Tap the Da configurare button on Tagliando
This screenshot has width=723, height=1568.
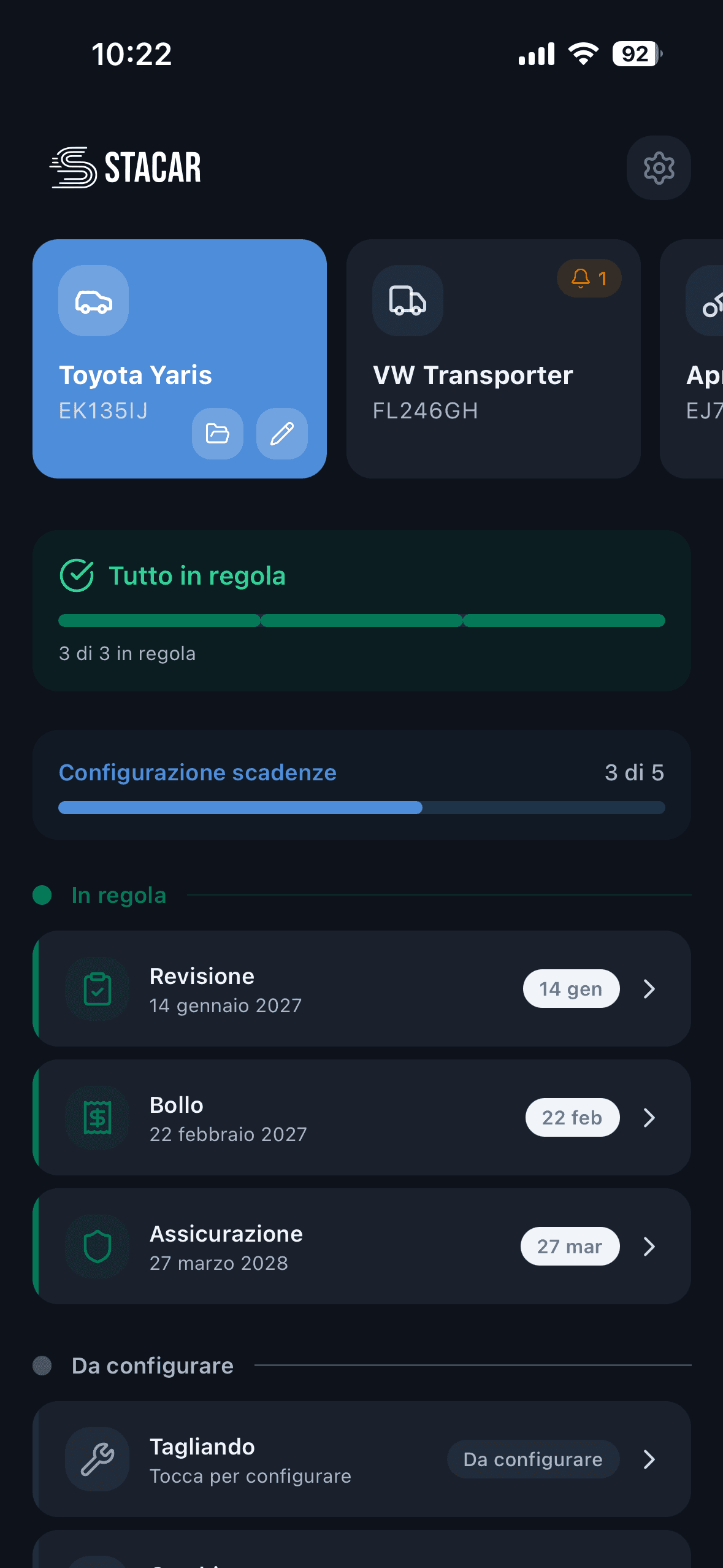click(533, 1459)
